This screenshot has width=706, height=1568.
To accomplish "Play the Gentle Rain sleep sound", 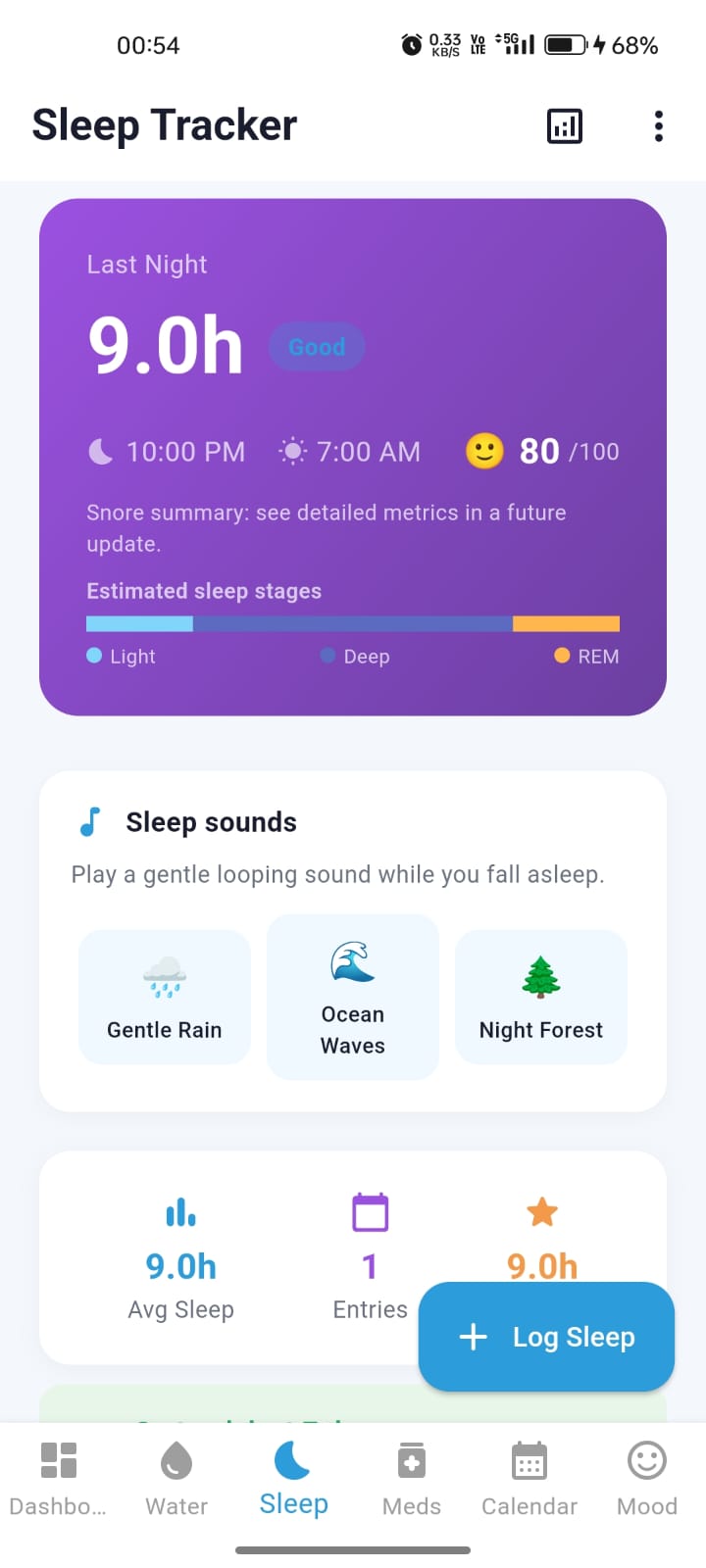I will pos(164,996).
